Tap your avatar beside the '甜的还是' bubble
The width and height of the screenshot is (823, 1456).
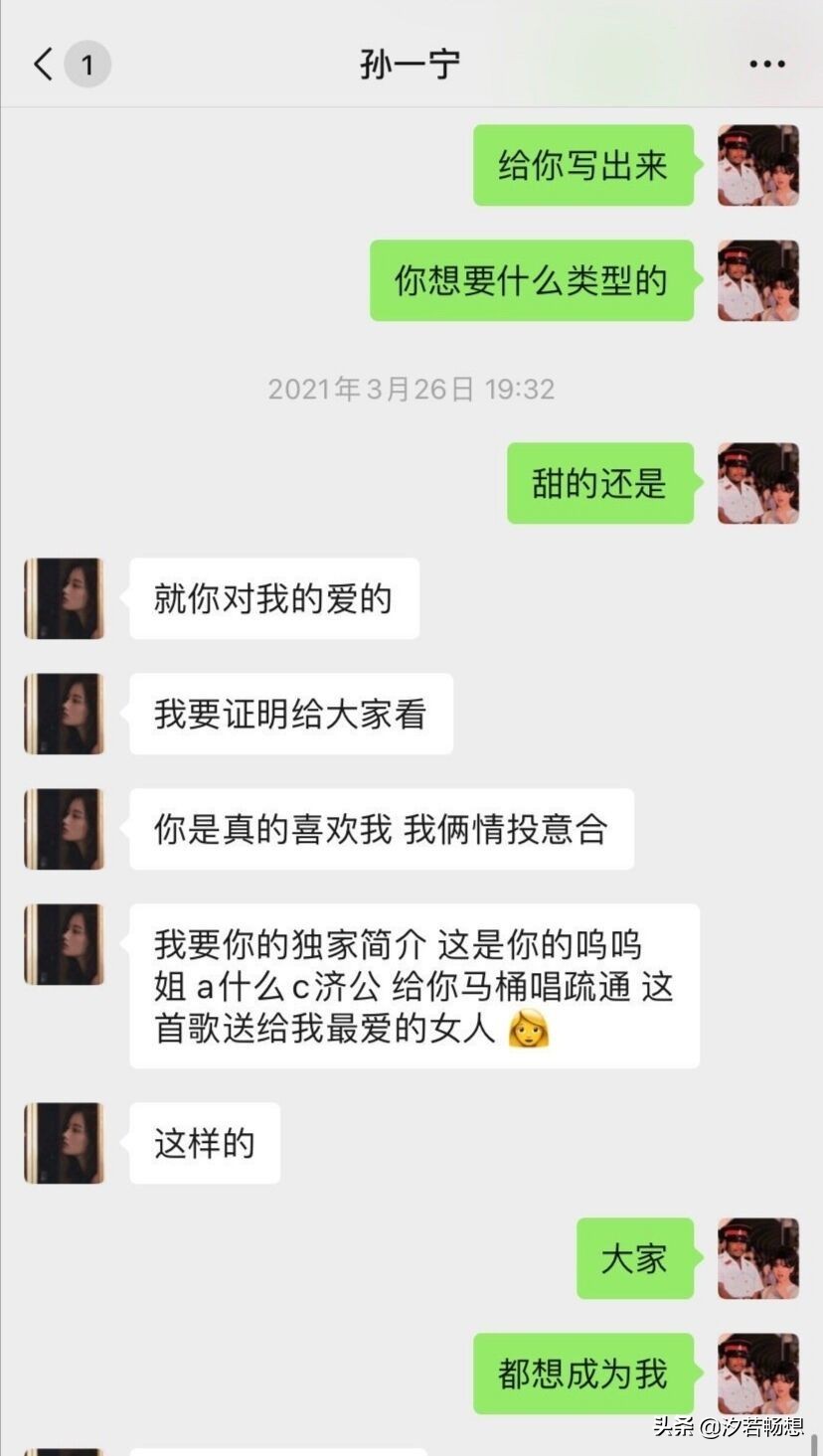point(757,483)
